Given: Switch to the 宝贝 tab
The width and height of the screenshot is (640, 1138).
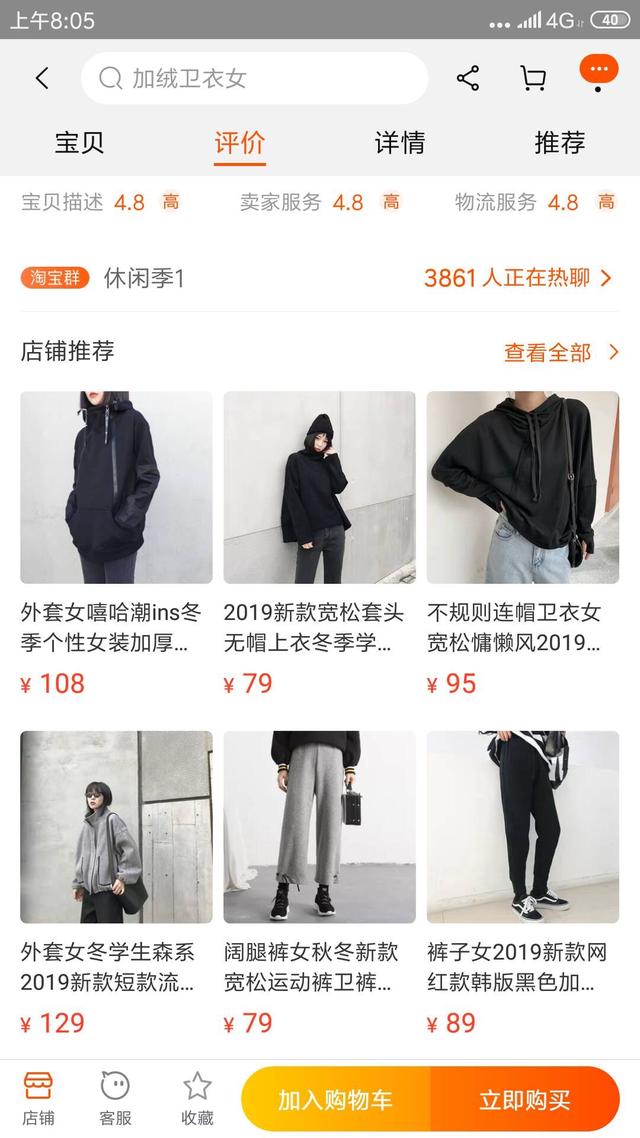Looking at the screenshot, I should point(79,142).
